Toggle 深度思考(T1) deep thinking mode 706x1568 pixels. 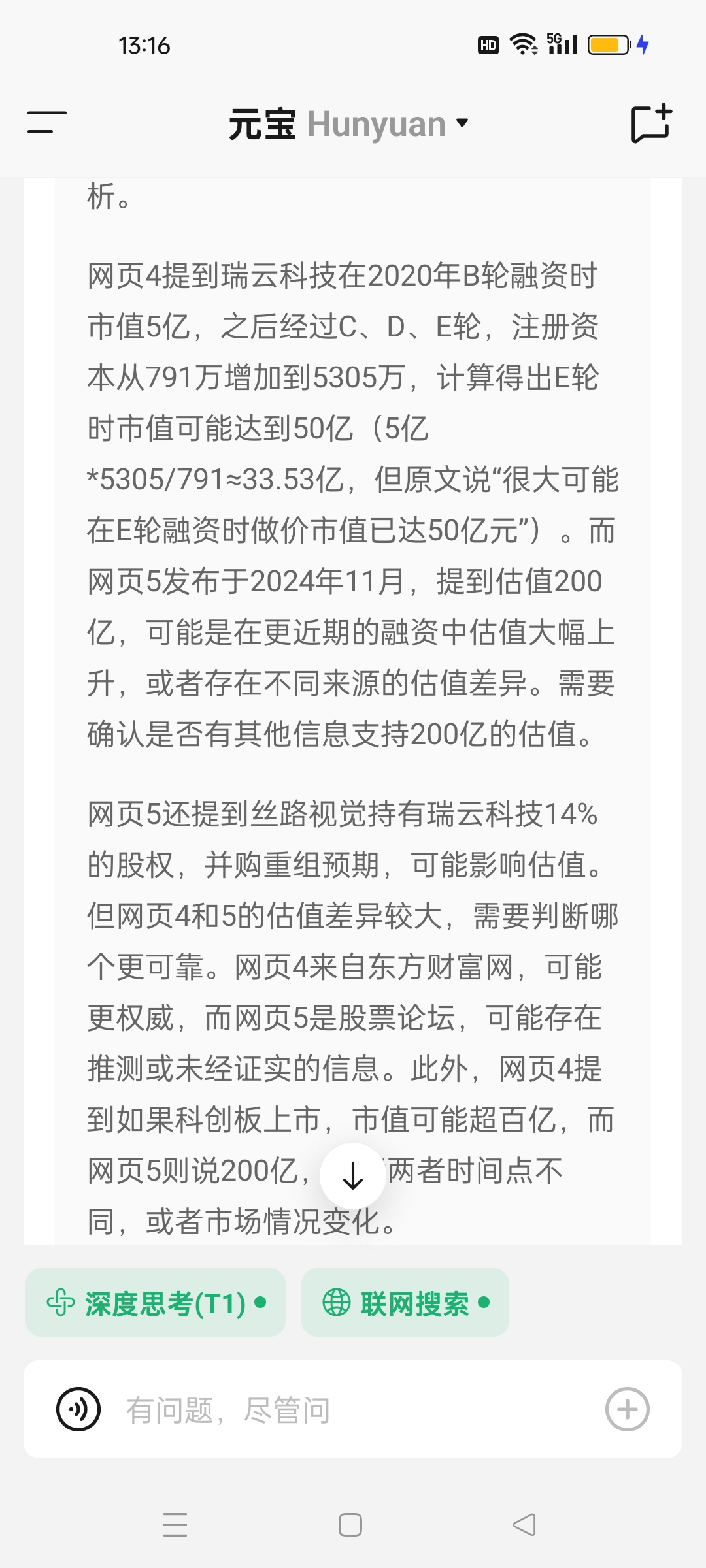[156, 1302]
